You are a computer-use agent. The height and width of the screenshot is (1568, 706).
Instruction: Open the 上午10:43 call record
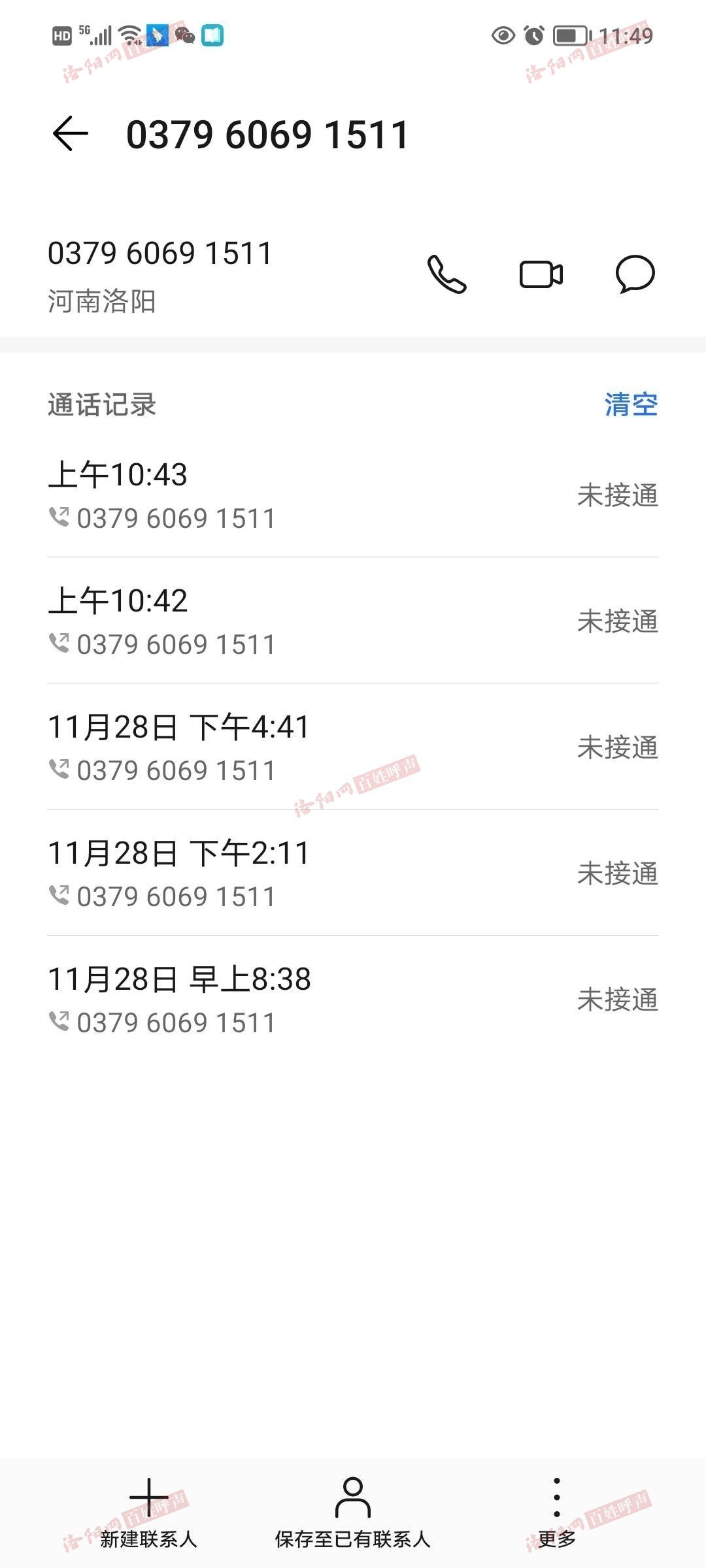pos(353,495)
